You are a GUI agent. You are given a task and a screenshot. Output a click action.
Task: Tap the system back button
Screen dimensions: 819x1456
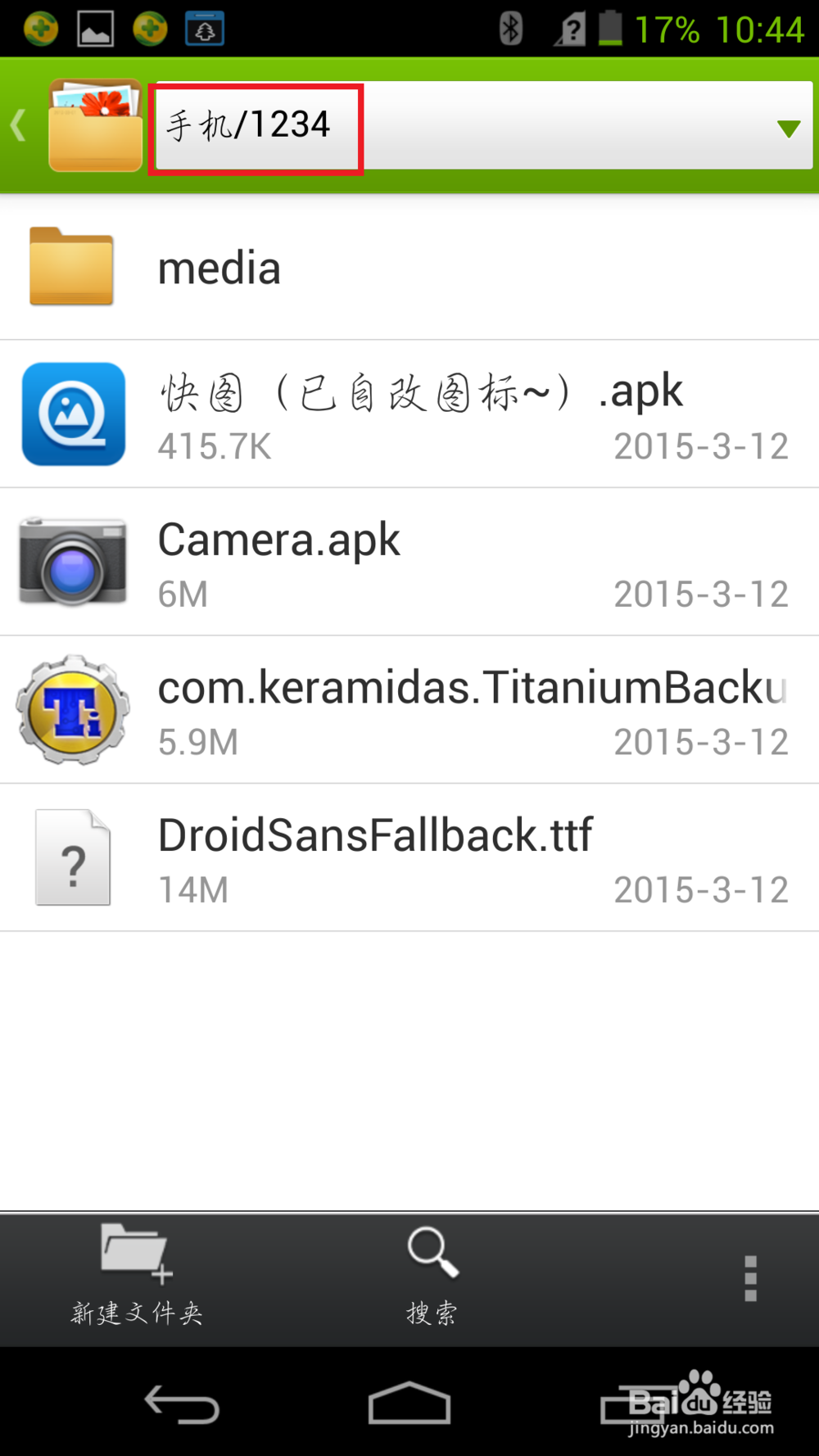point(182,1404)
